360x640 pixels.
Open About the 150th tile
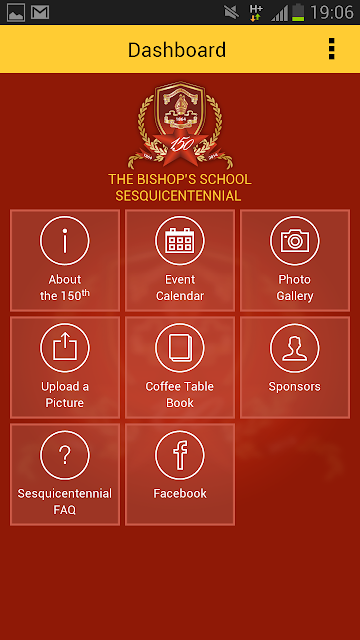65,260
